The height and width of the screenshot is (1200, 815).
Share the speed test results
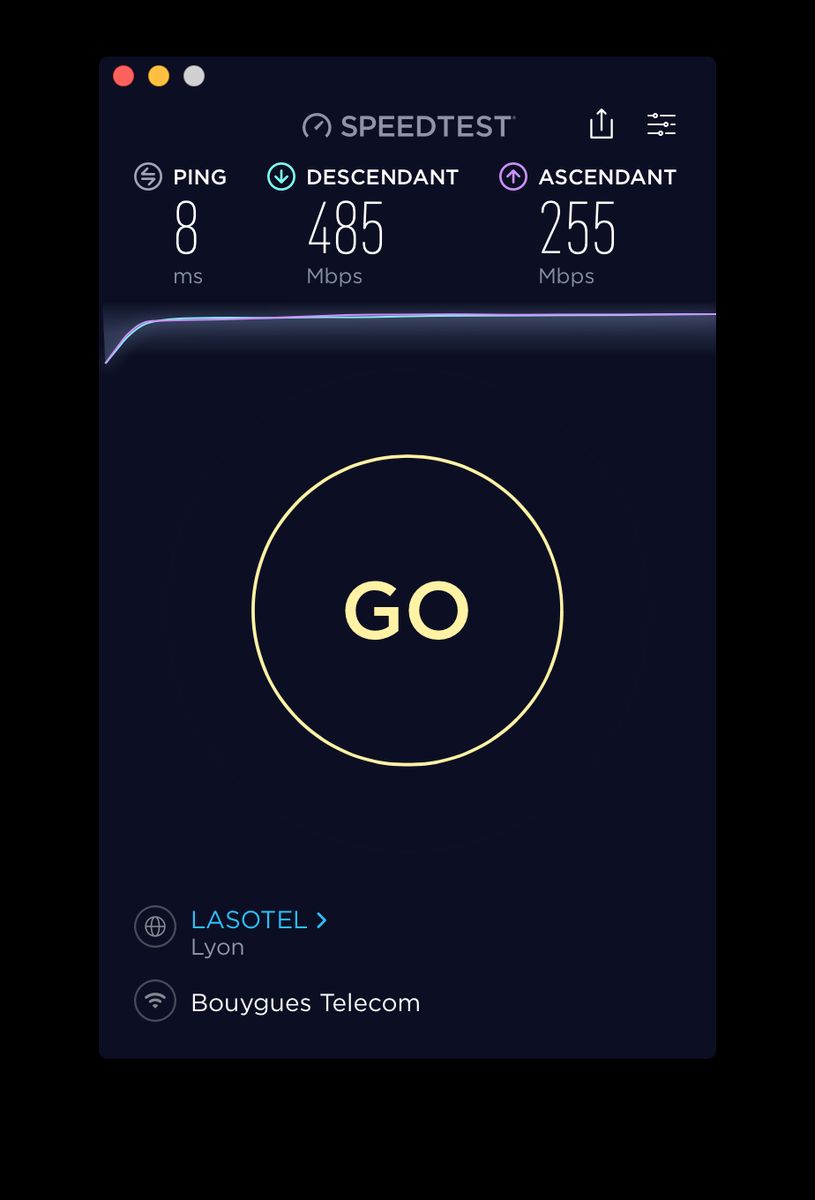tap(601, 124)
